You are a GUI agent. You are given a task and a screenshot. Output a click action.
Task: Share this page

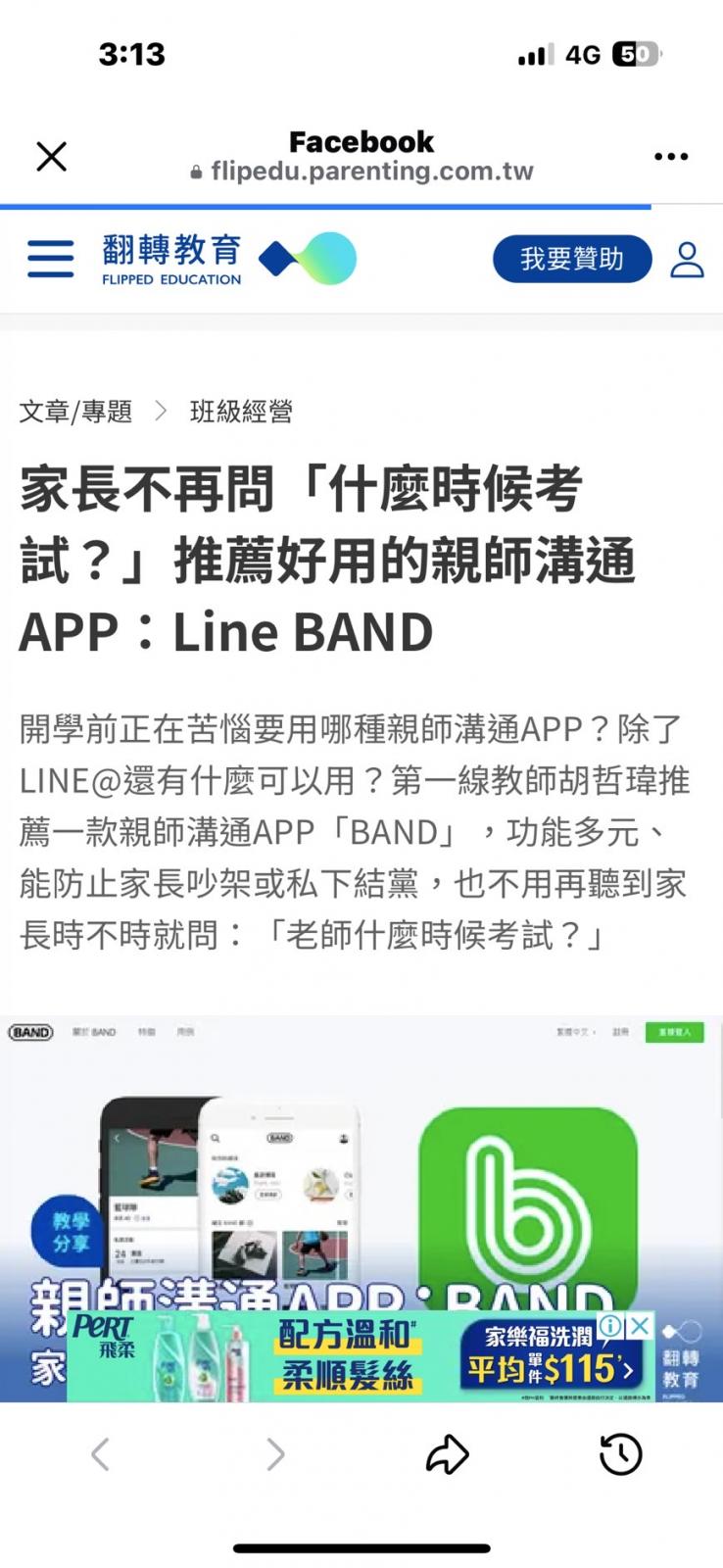click(x=448, y=1454)
